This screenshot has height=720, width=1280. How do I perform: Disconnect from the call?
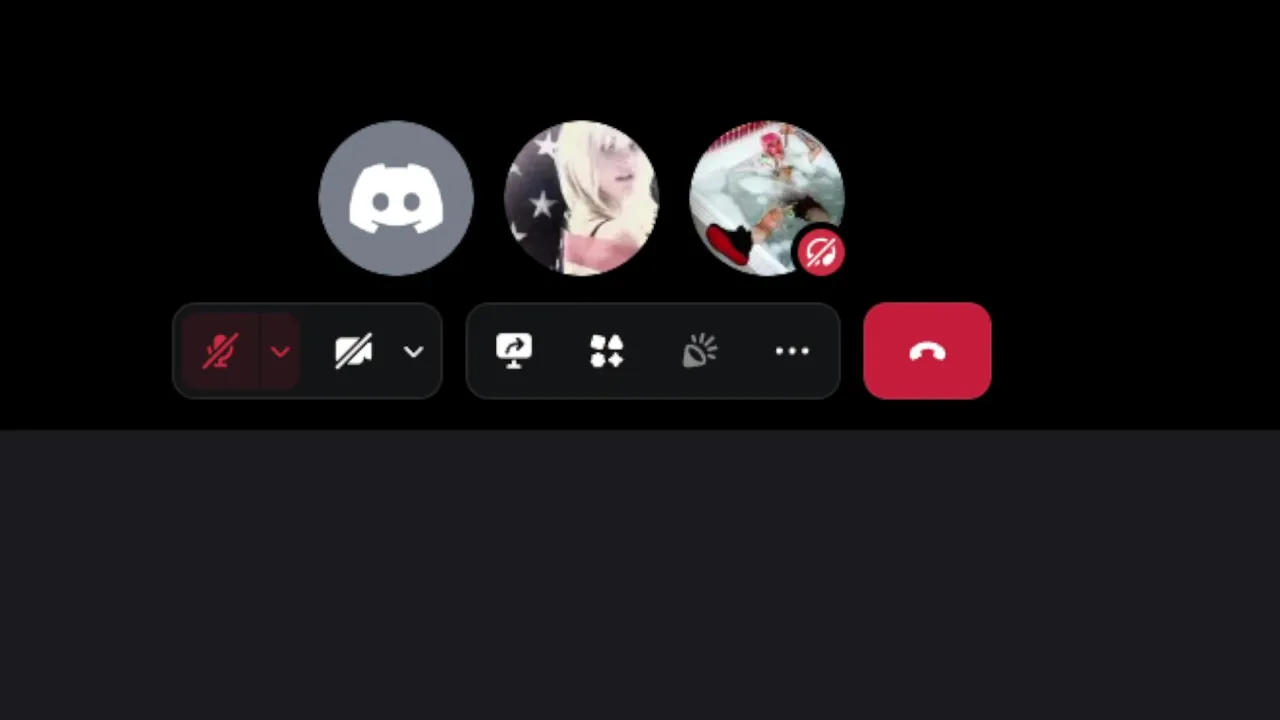[927, 351]
